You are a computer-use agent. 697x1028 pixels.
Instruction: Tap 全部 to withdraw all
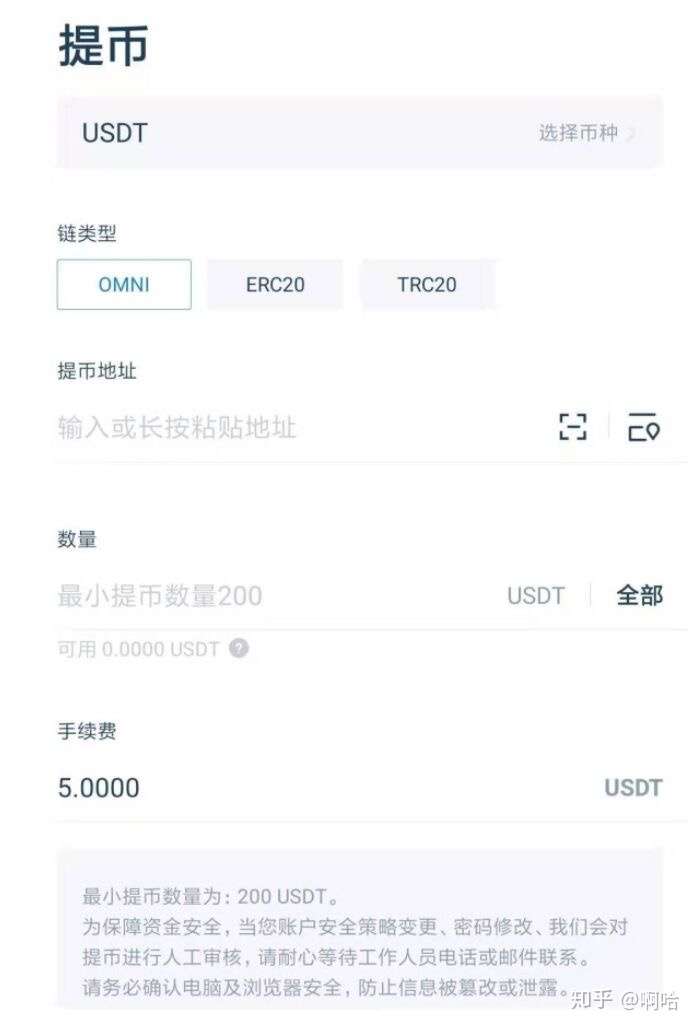pos(639,596)
